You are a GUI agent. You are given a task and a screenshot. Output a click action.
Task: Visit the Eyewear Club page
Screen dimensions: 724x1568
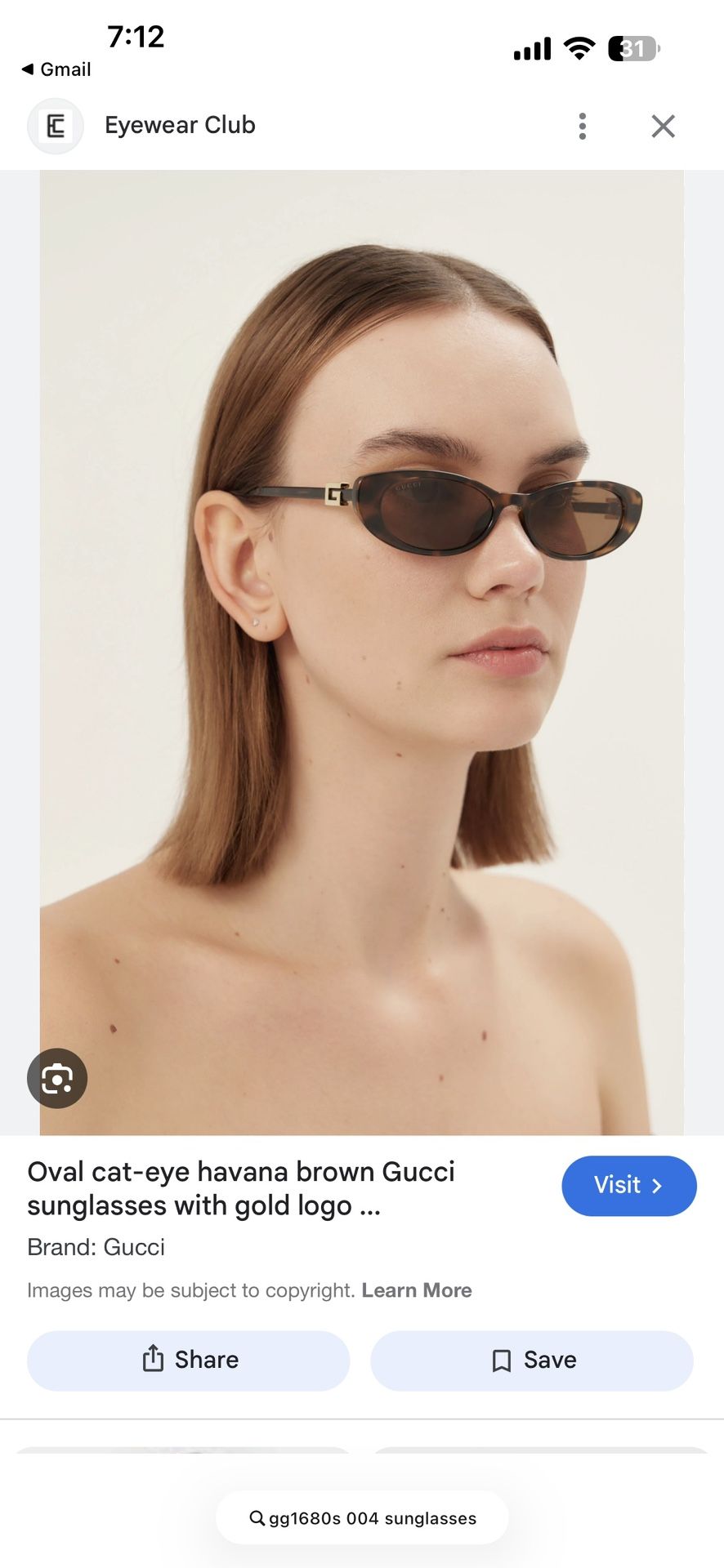coord(628,1186)
